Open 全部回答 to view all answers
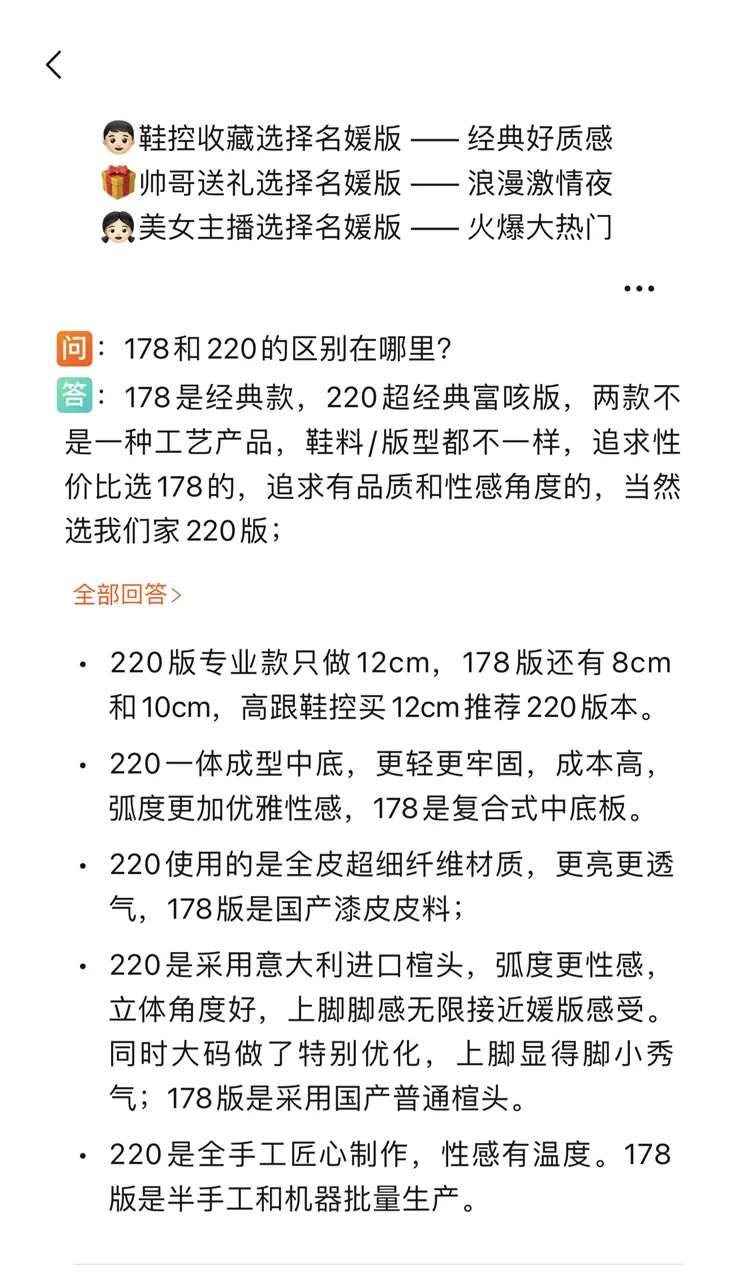Image resolution: width=750 pixels, height=1281 pixels. pyautogui.click(x=128, y=594)
